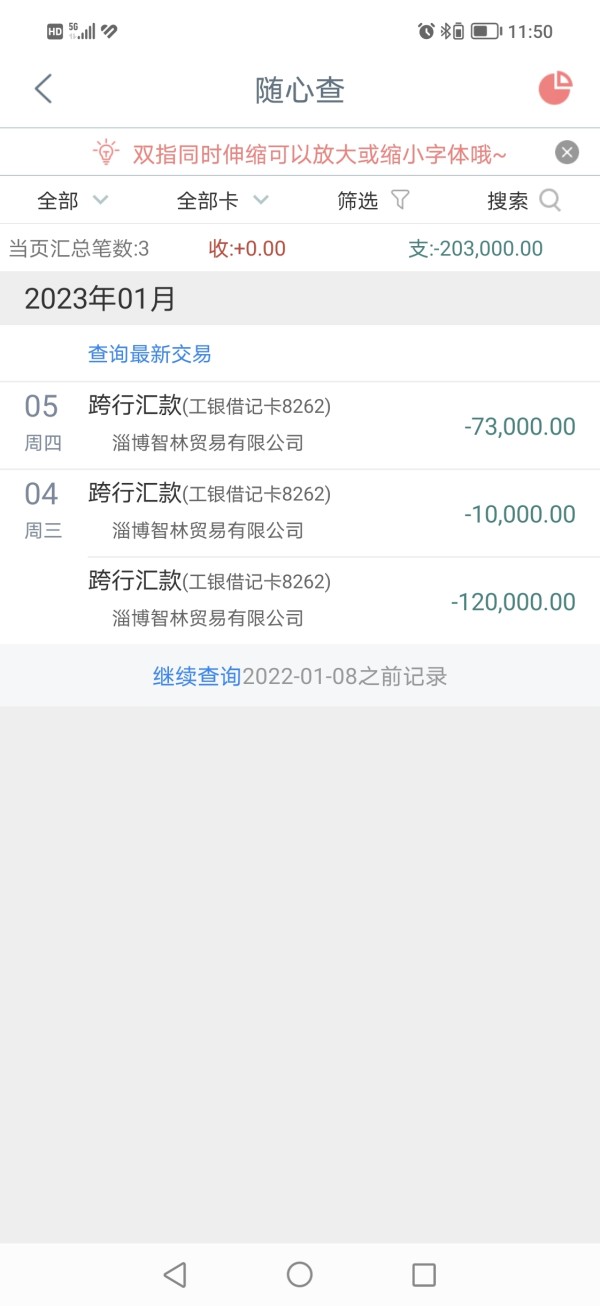Dismiss the pinch-to-zoom font tip banner
The width and height of the screenshot is (600, 1306).
coord(567,153)
